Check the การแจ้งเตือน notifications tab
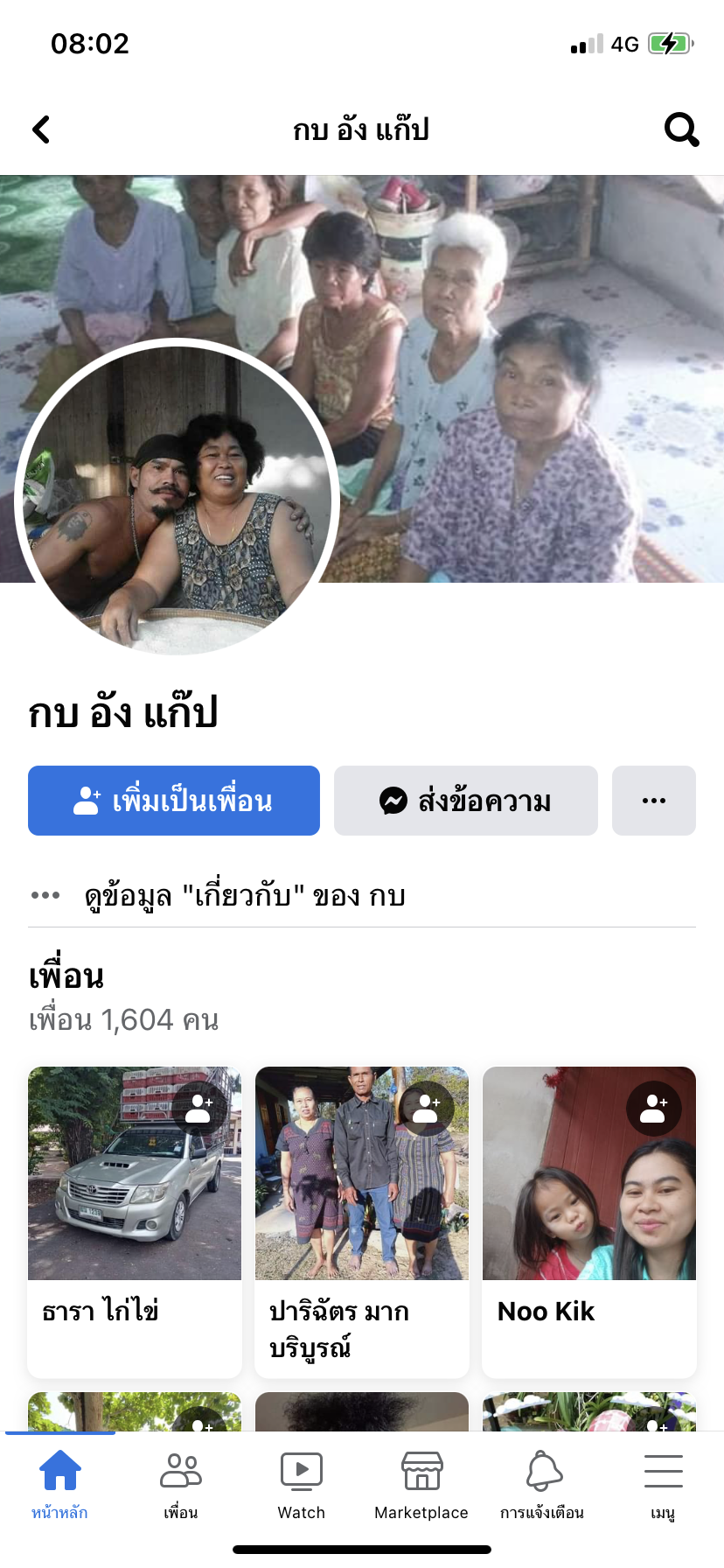This screenshot has height=1568, width=724. coord(542,1482)
